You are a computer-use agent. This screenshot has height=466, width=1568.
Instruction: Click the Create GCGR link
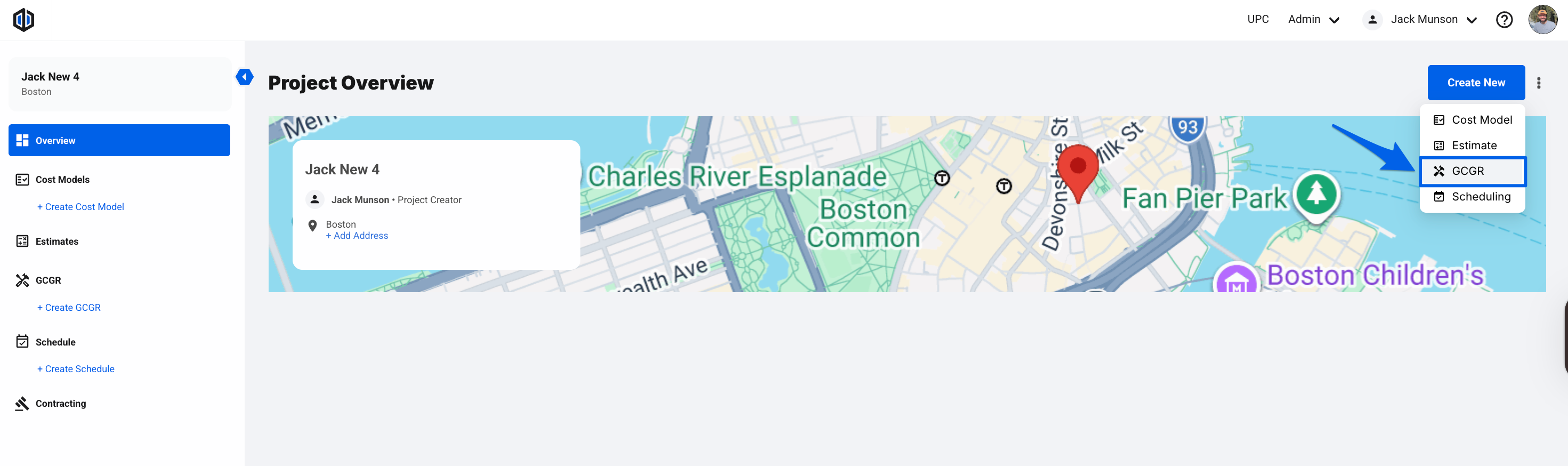coord(69,308)
